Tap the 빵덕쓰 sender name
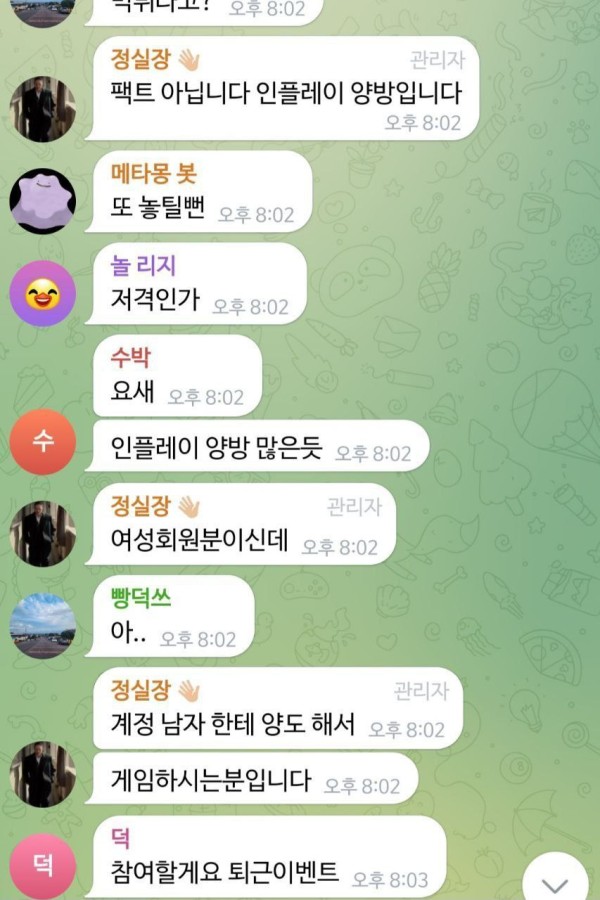Image resolution: width=600 pixels, height=900 pixels. 141,598
